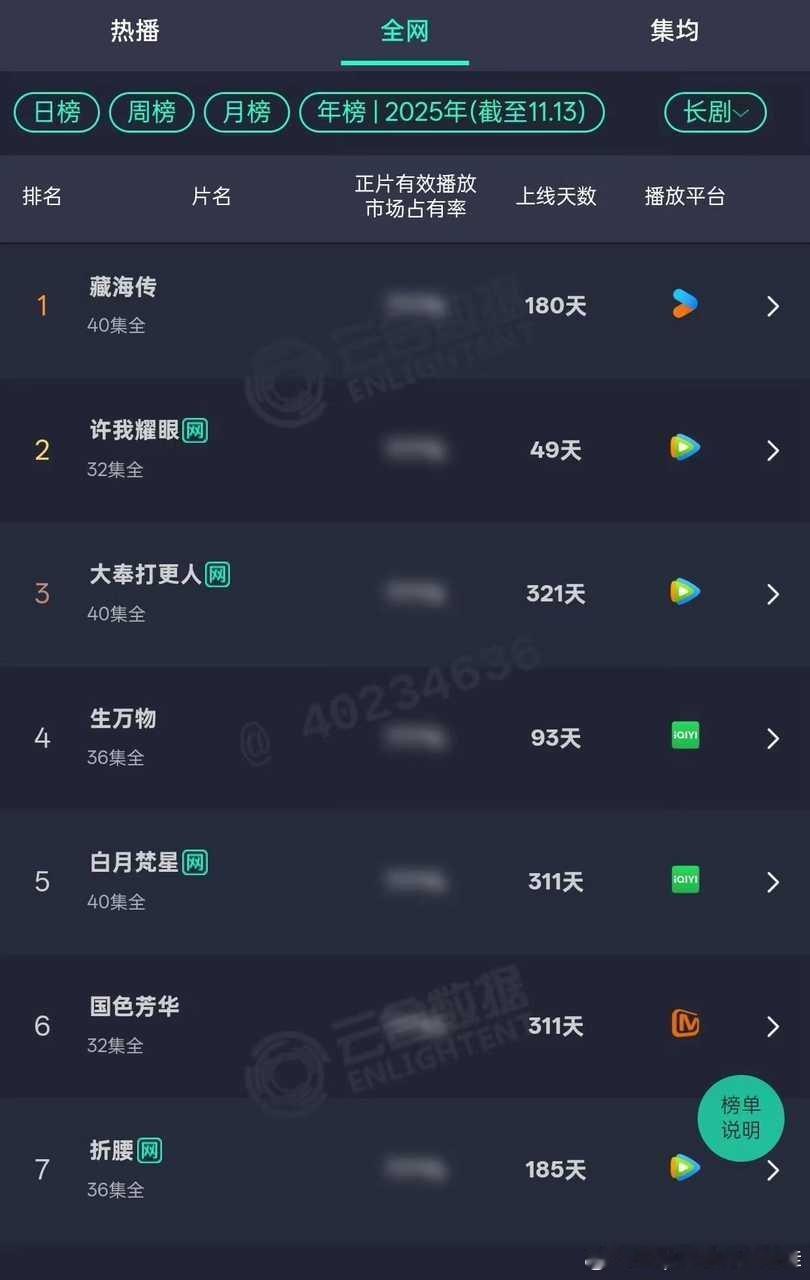Click the 正片有效播放市场占有率 column header
This screenshot has width=810, height=1280.
(x=416, y=196)
